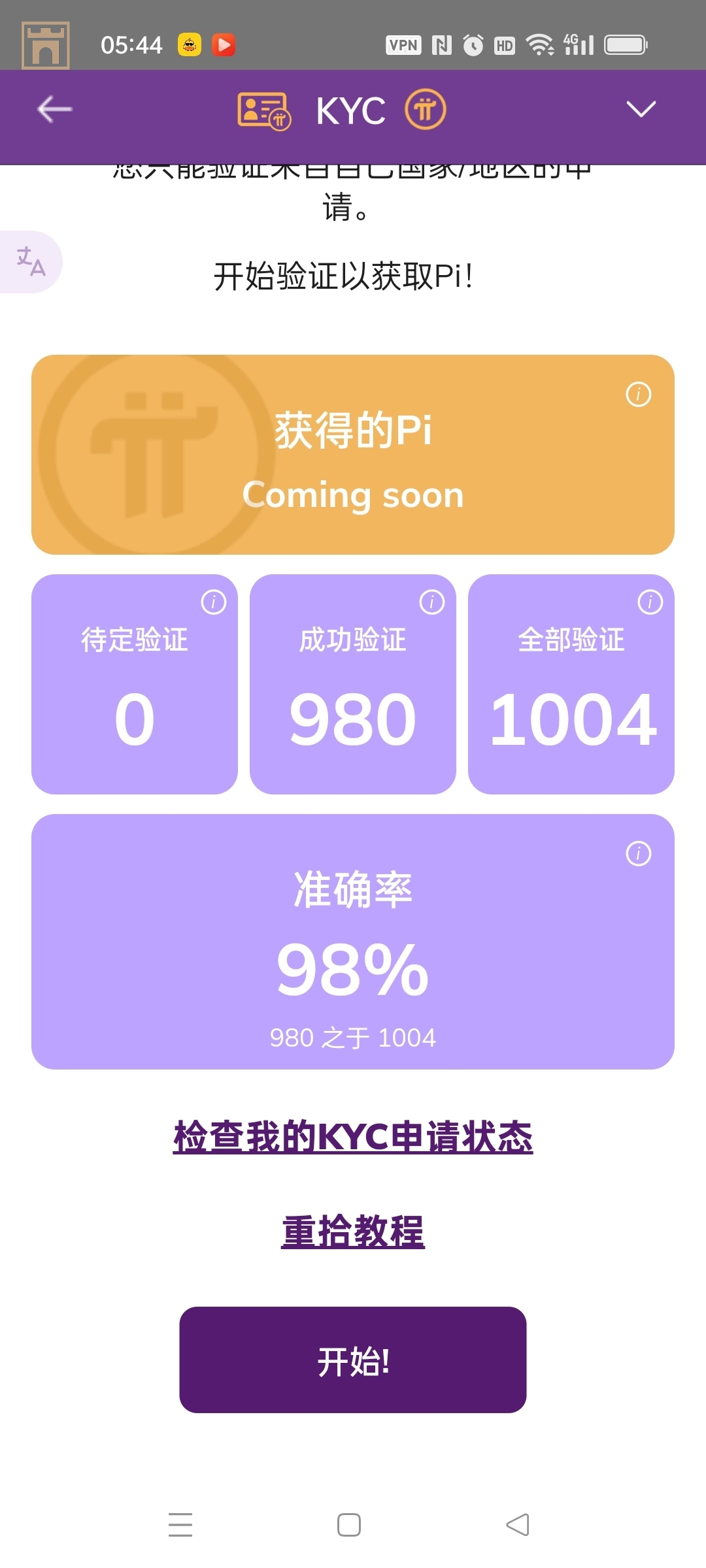Expand the dropdown chevron in KYC header
The image size is (706, 1568).
click(641, 109)
